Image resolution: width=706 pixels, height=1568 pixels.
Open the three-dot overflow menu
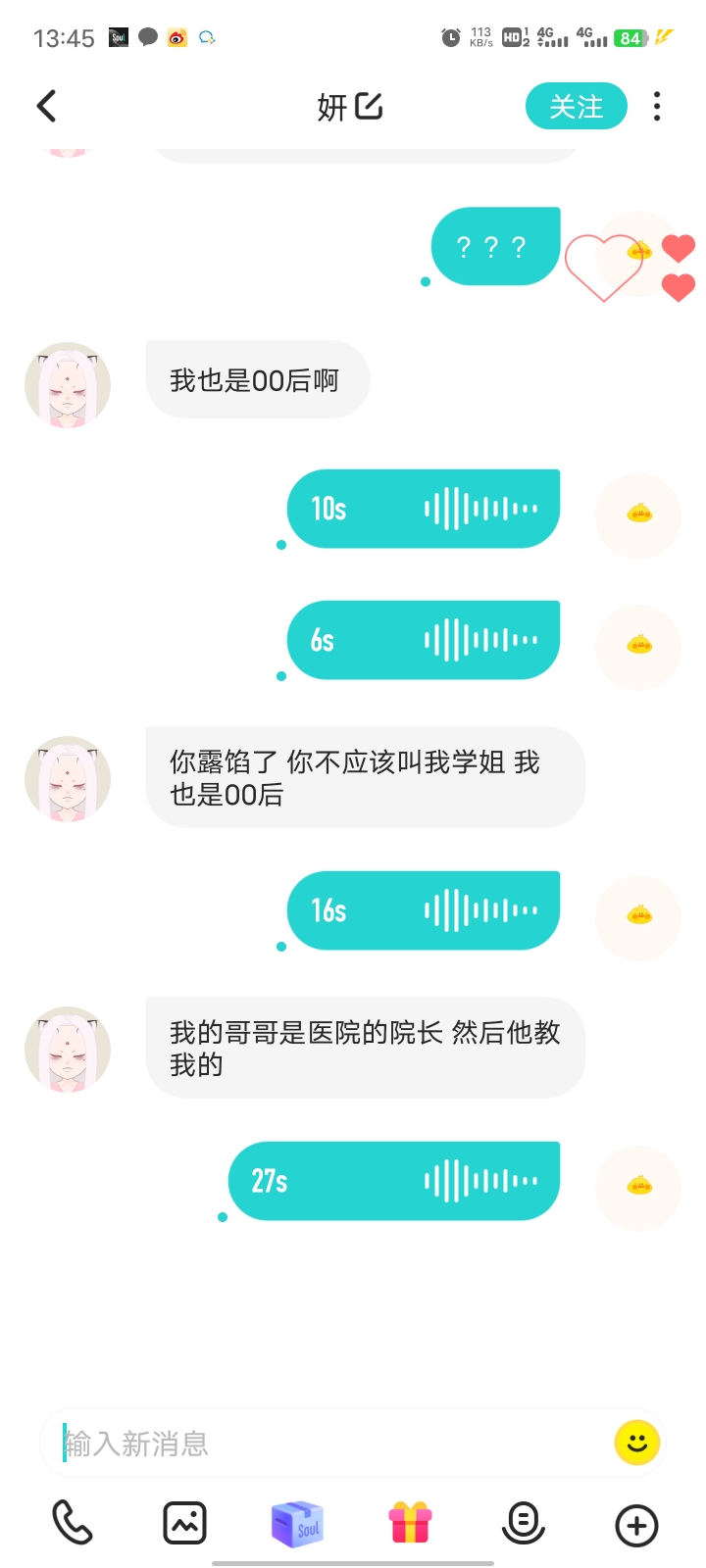657,106
